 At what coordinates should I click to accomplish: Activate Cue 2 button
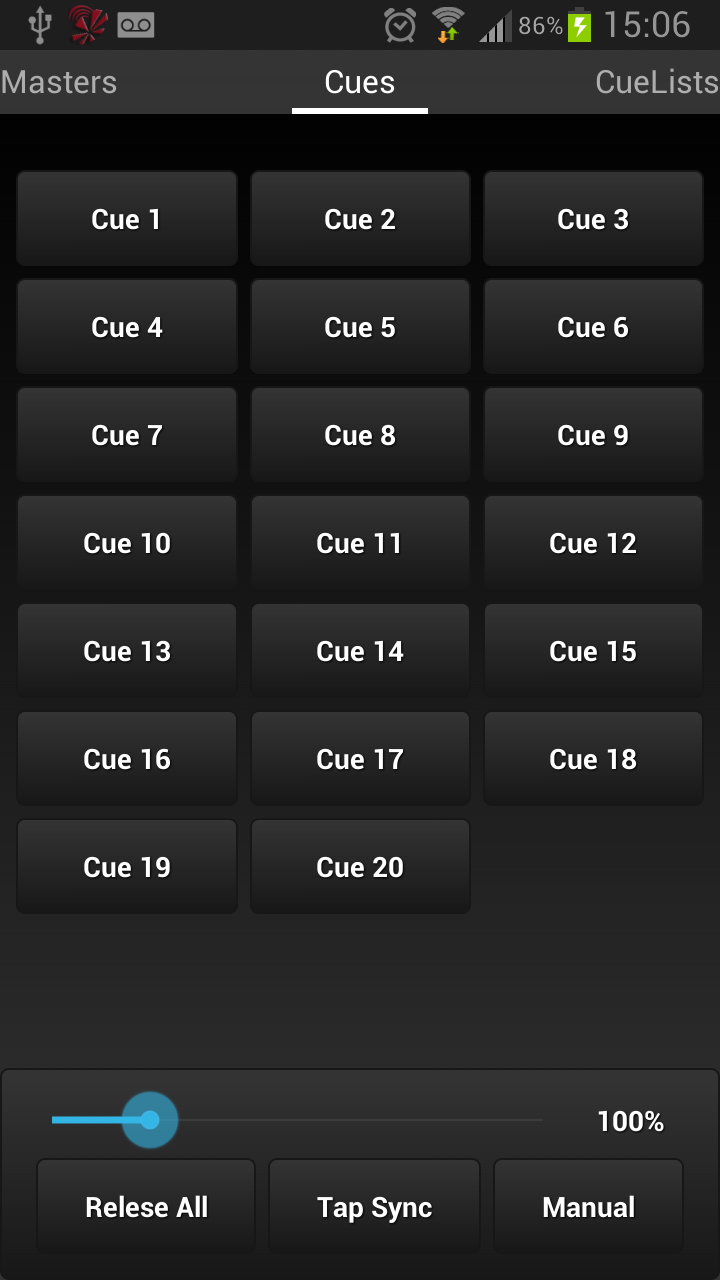pos(360,219)
